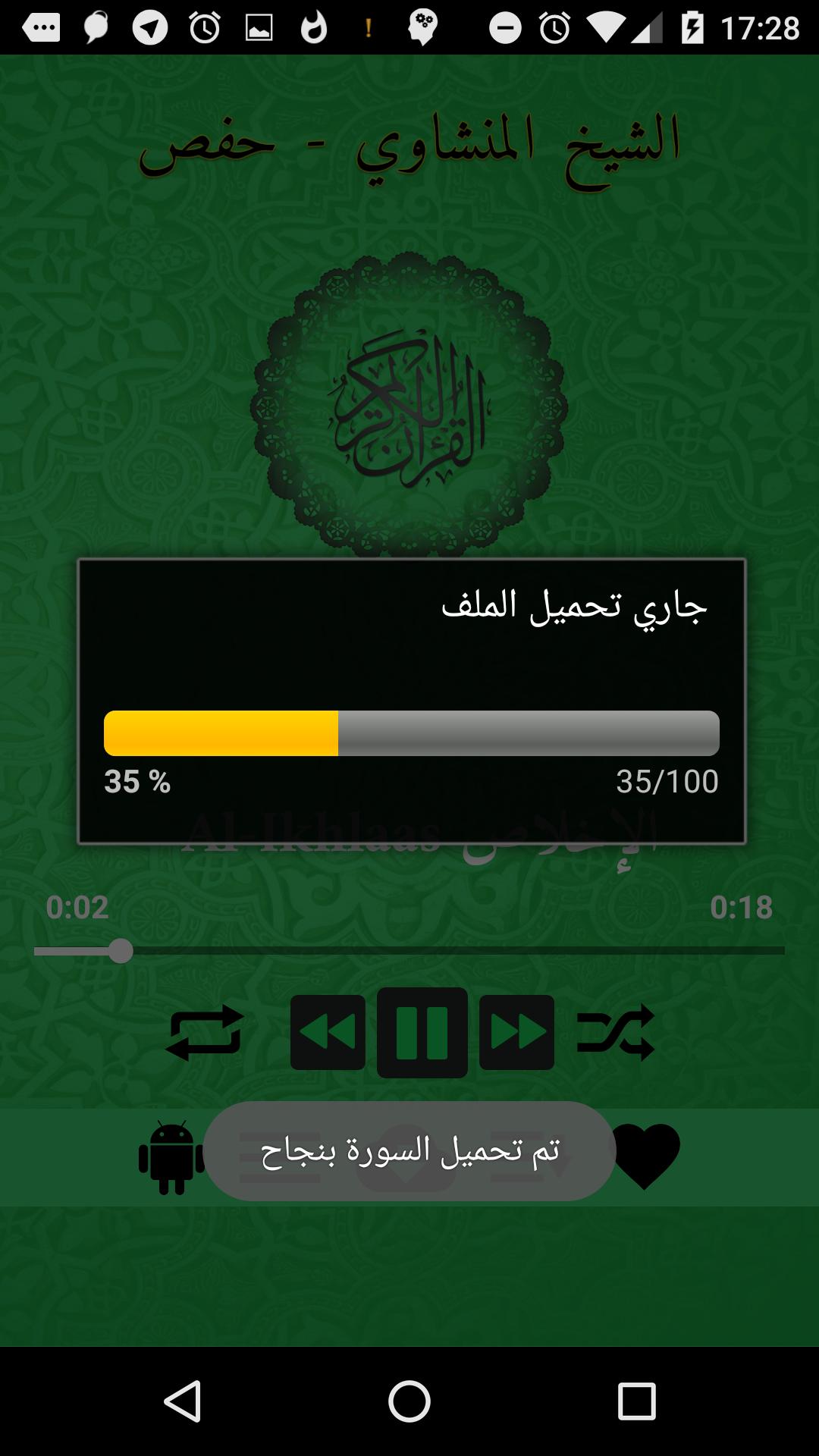
Task: Go back with system back button
Action: (182, 1401)
